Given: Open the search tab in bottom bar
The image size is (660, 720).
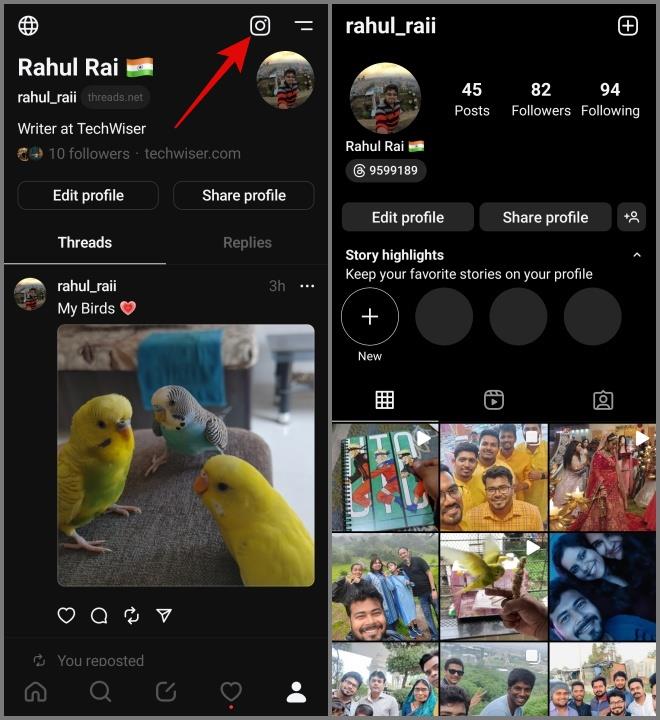Looking at the screenshot, I should pos(100,691).
